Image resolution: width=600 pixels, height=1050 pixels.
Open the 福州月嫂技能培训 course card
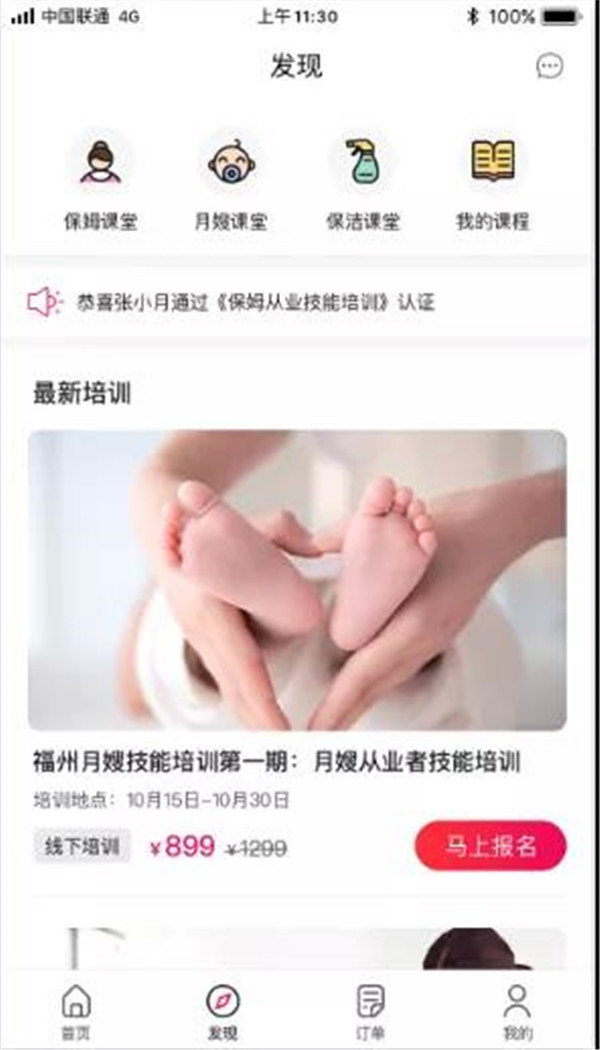297,580
